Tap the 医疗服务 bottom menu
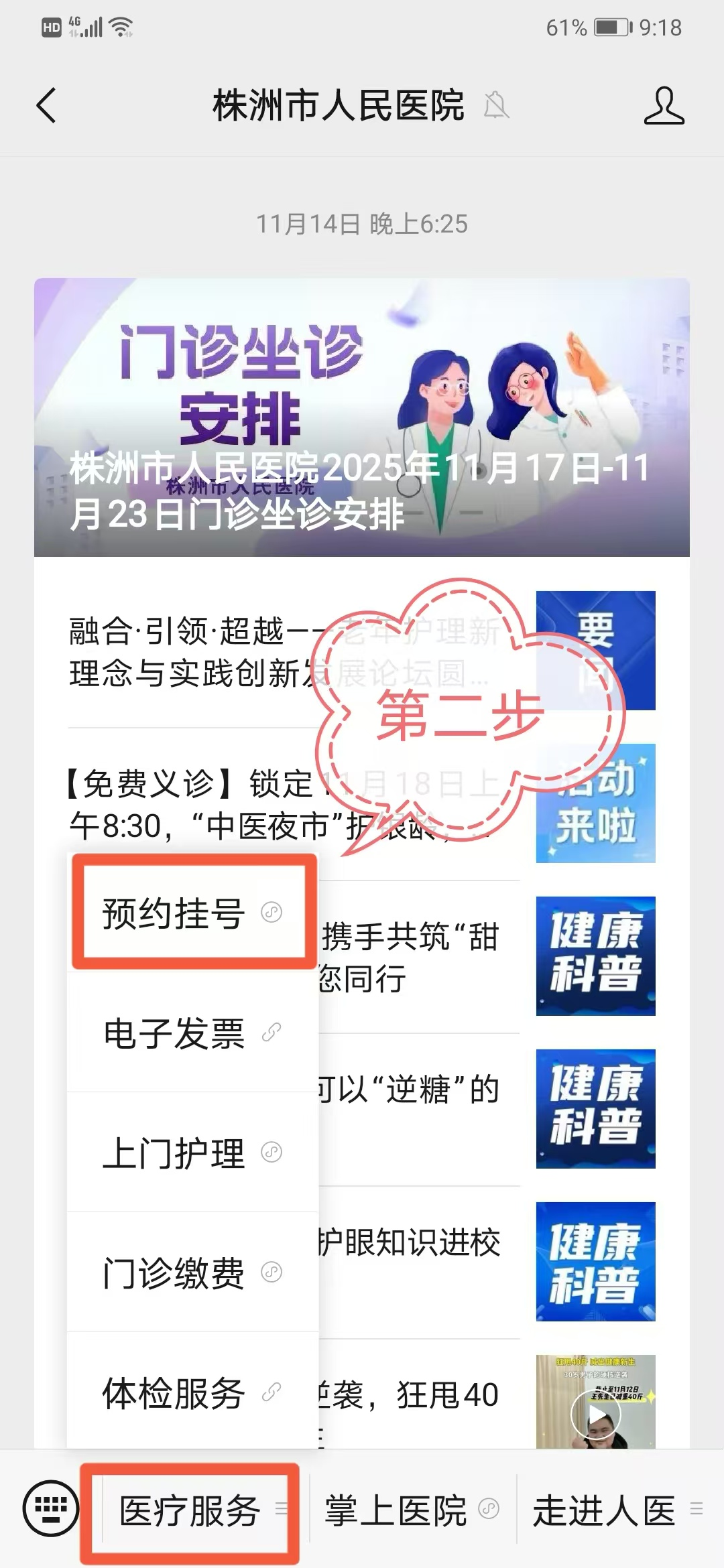The height and width of the screenshot is (1568, 724). tap(191, 1510)
